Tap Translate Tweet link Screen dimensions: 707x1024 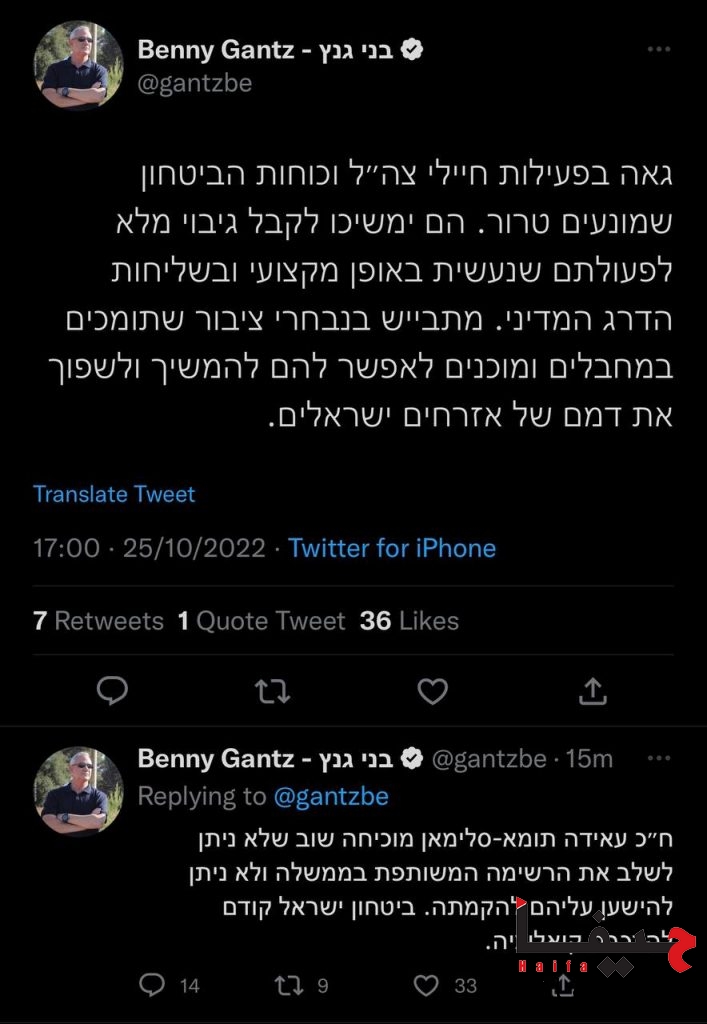coord(114,494)
